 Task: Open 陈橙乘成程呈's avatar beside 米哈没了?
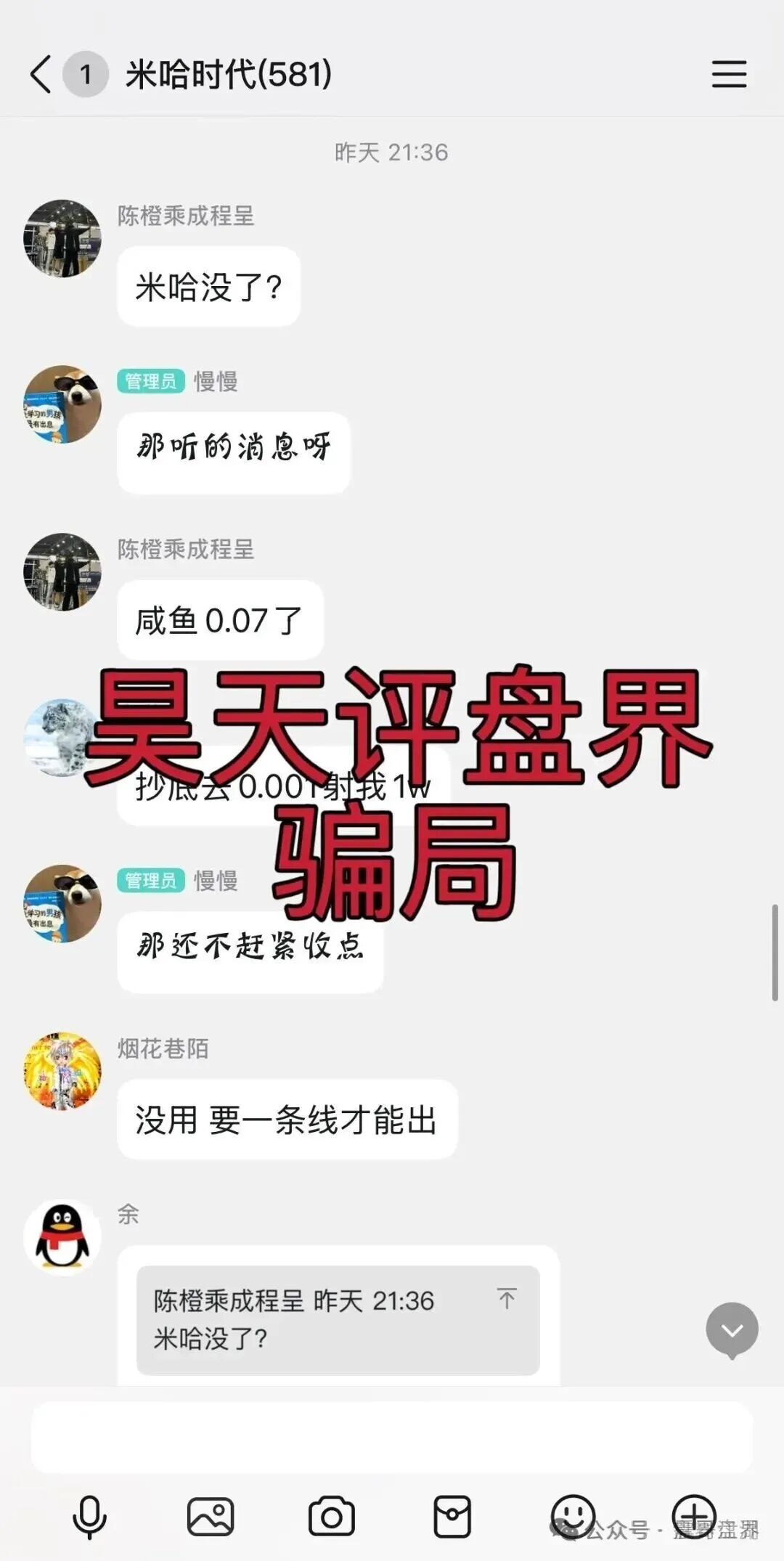(x=62, y=239)
